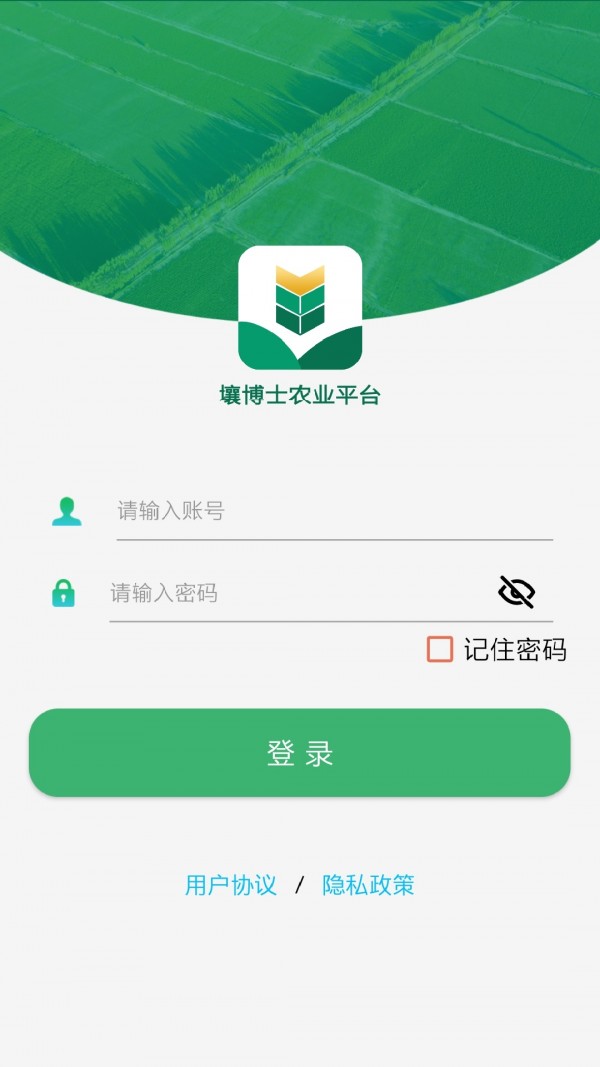Image resolution: width=600 pixels, height=1067 pixels.
Task: Check the 记住密码 checkbox
Action: [440, 649]
